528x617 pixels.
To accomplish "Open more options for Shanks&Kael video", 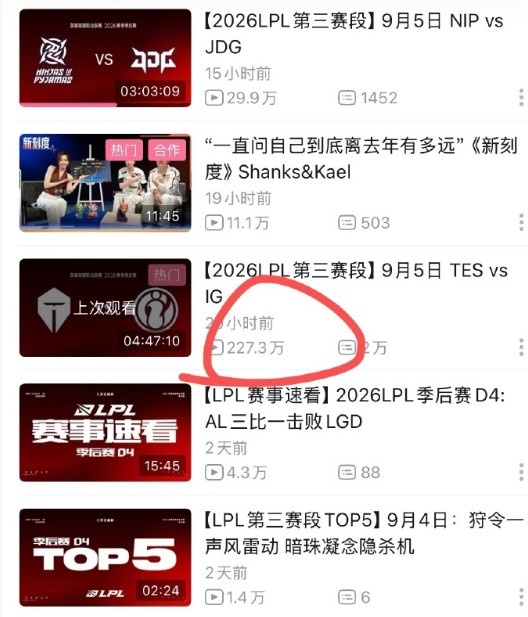I will [521, 223].
